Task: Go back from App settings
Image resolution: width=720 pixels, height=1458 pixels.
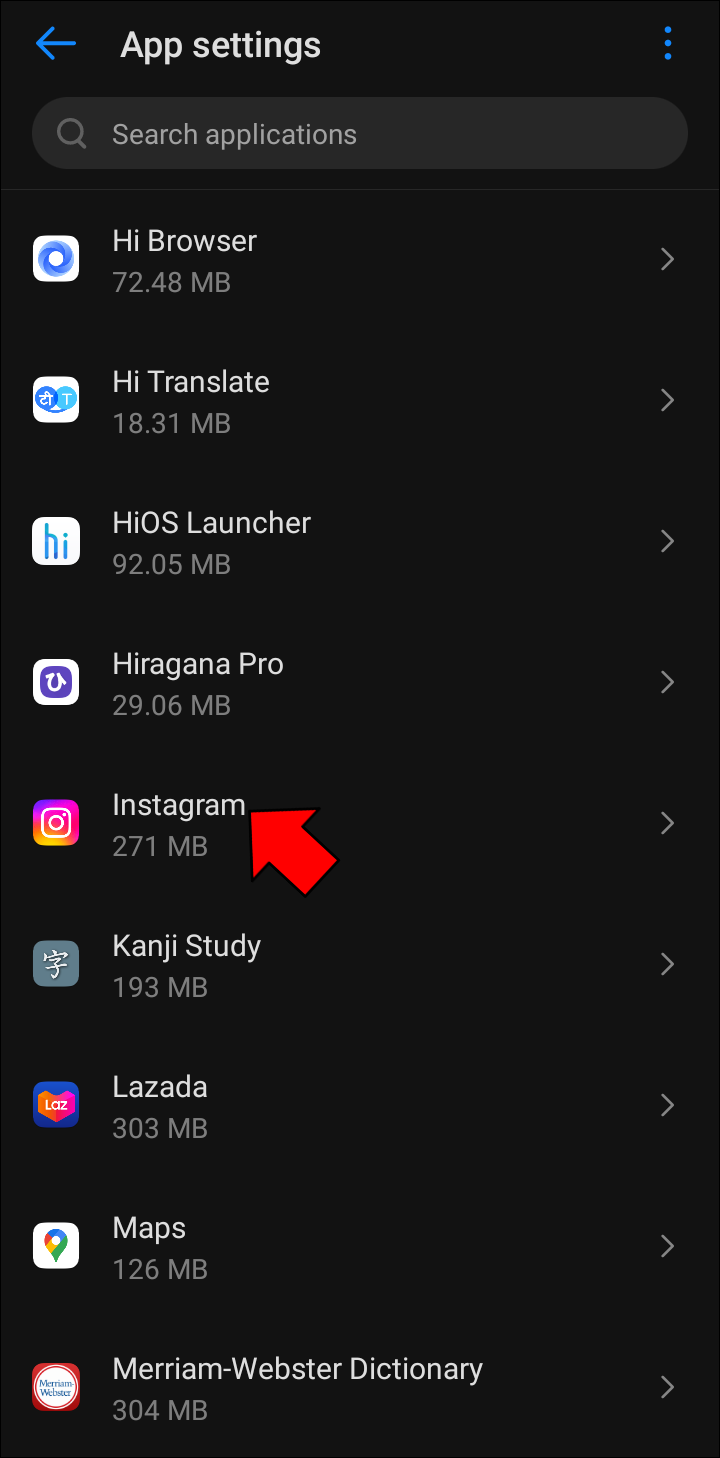Action: tap(55, 44)
